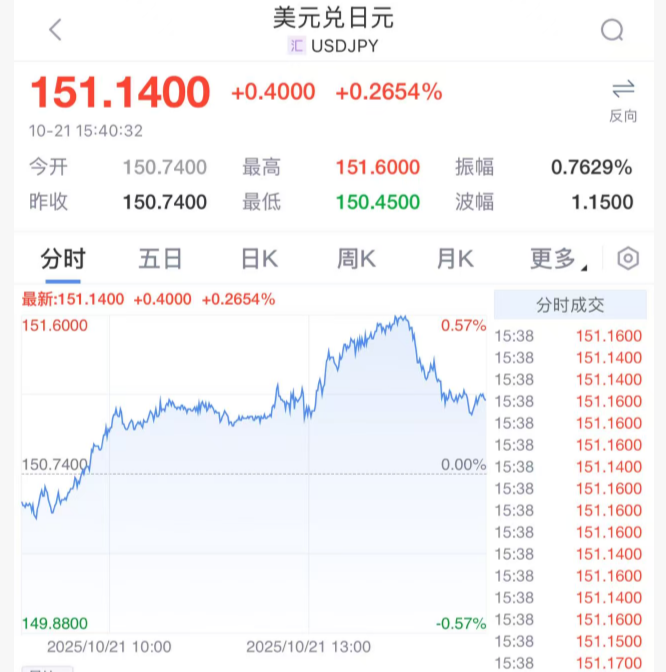Image resolution: width=666 pixels, height=672 pixels.
Task: Select the 日K chart tab
Action: (x=259, y=259)
